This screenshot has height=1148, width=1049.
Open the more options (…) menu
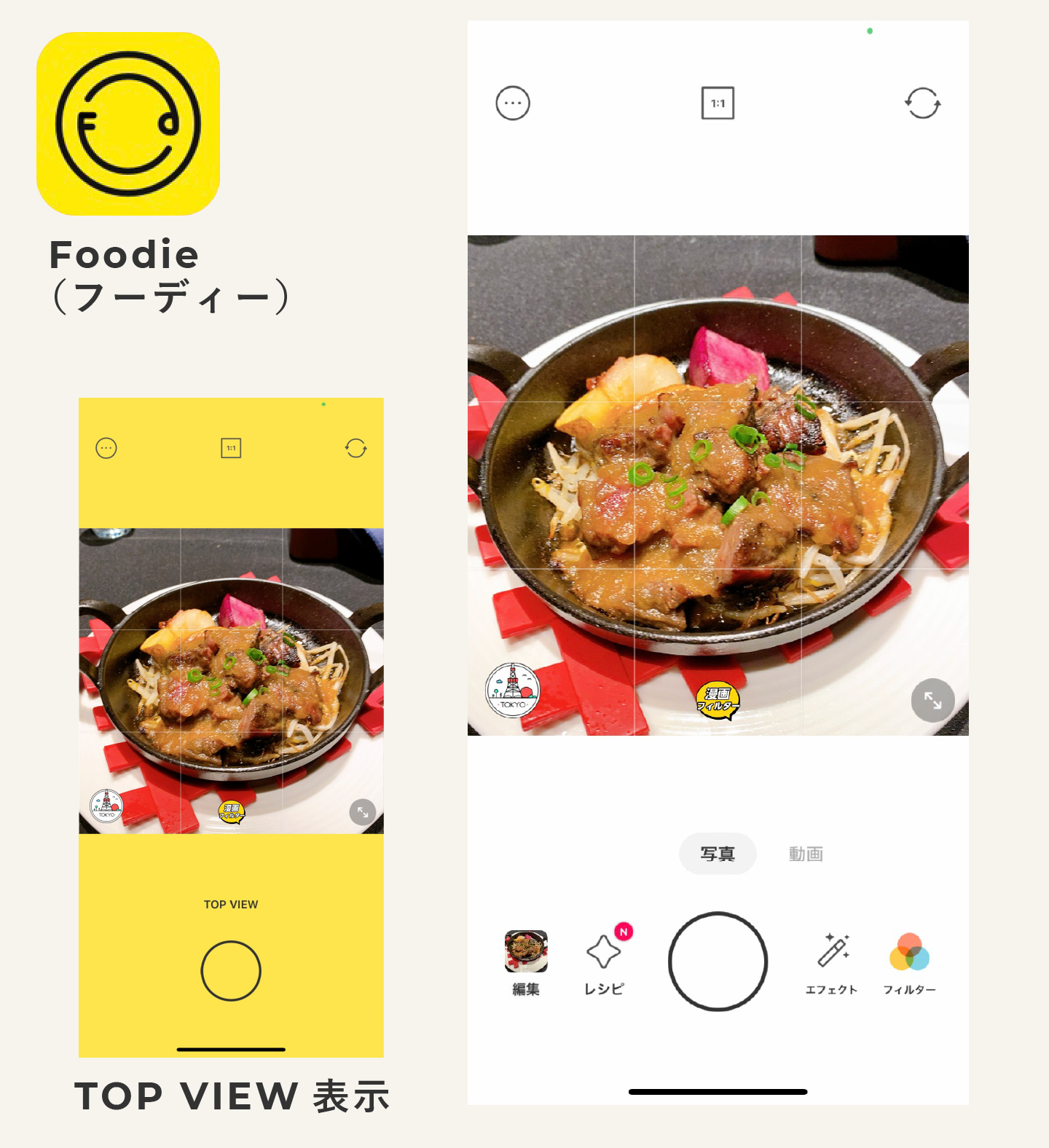514,104
